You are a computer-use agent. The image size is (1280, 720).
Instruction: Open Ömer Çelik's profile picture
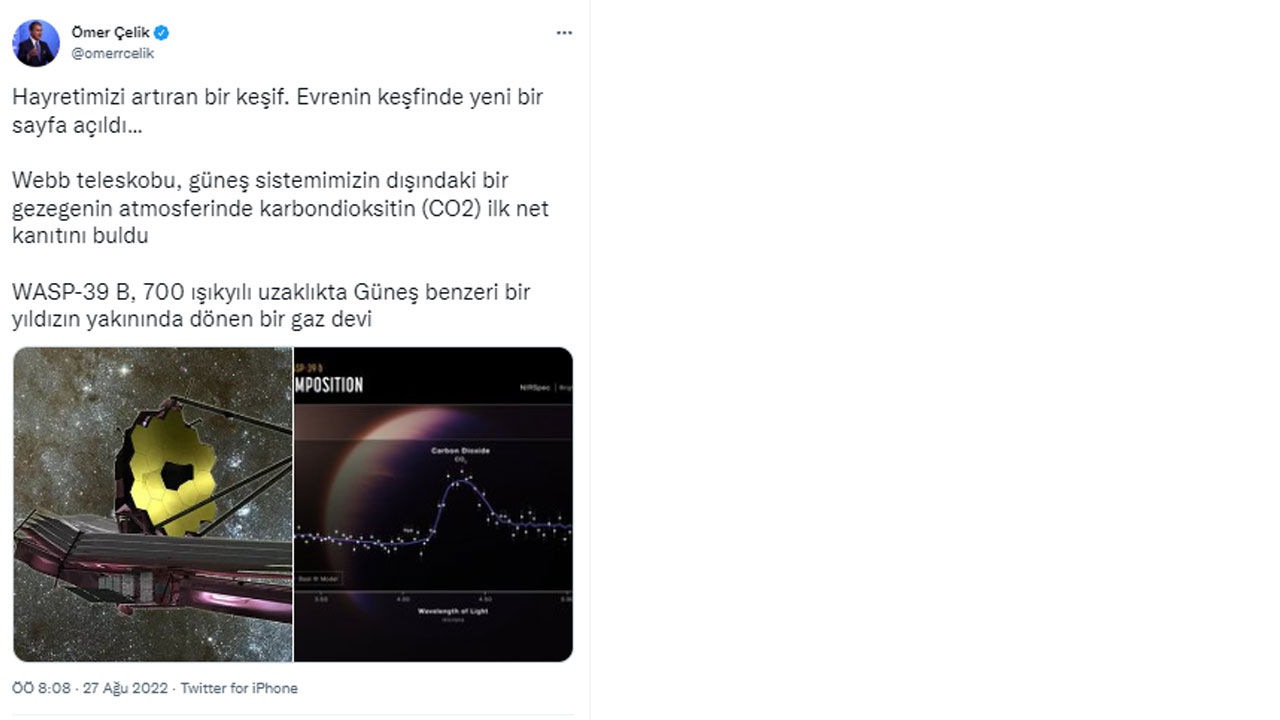(x=36, y=43)
